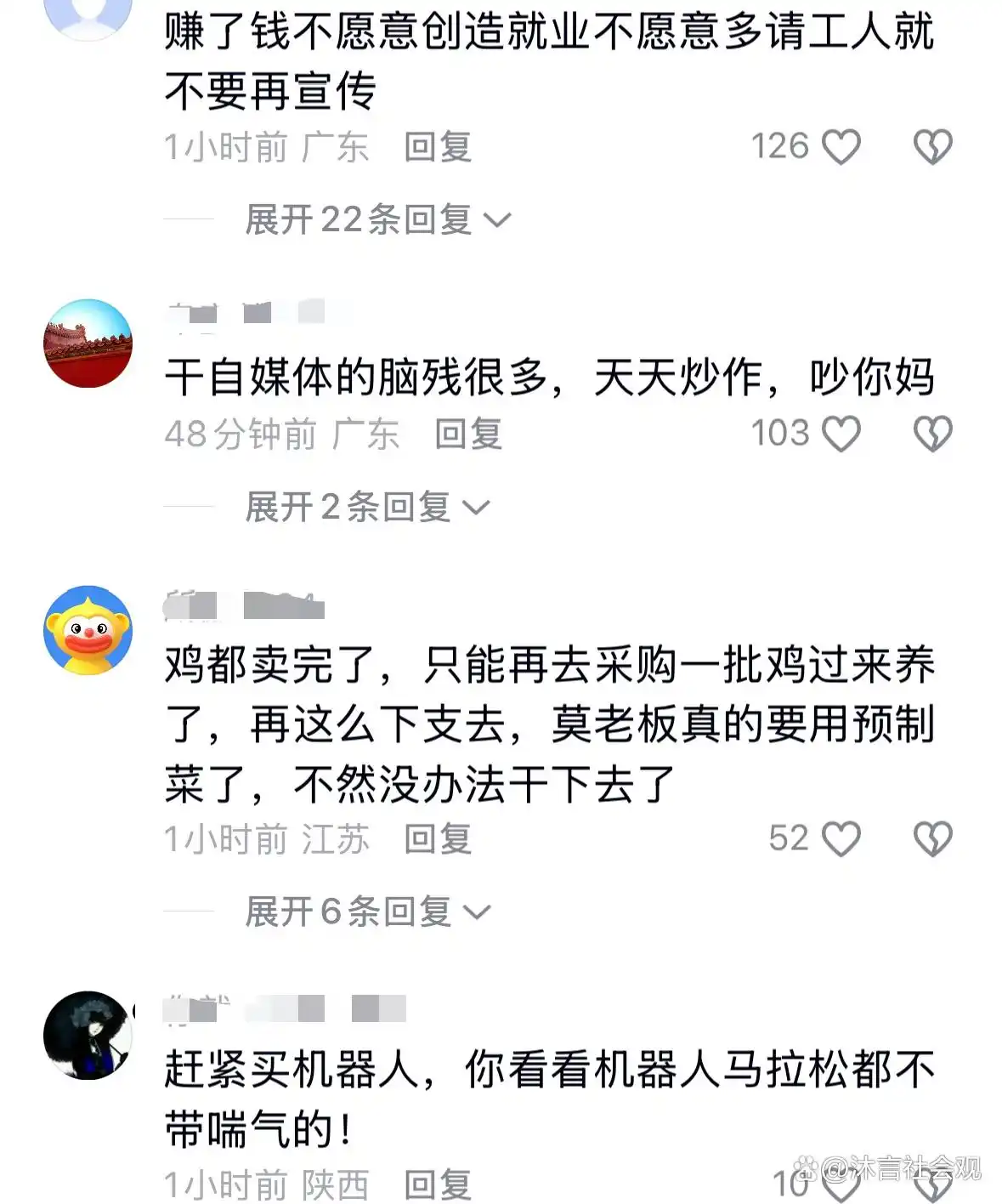The height and width of the screenshot is (1204, 1002).
Task: Like the comment with 126 likes
Action: point(841,147)
